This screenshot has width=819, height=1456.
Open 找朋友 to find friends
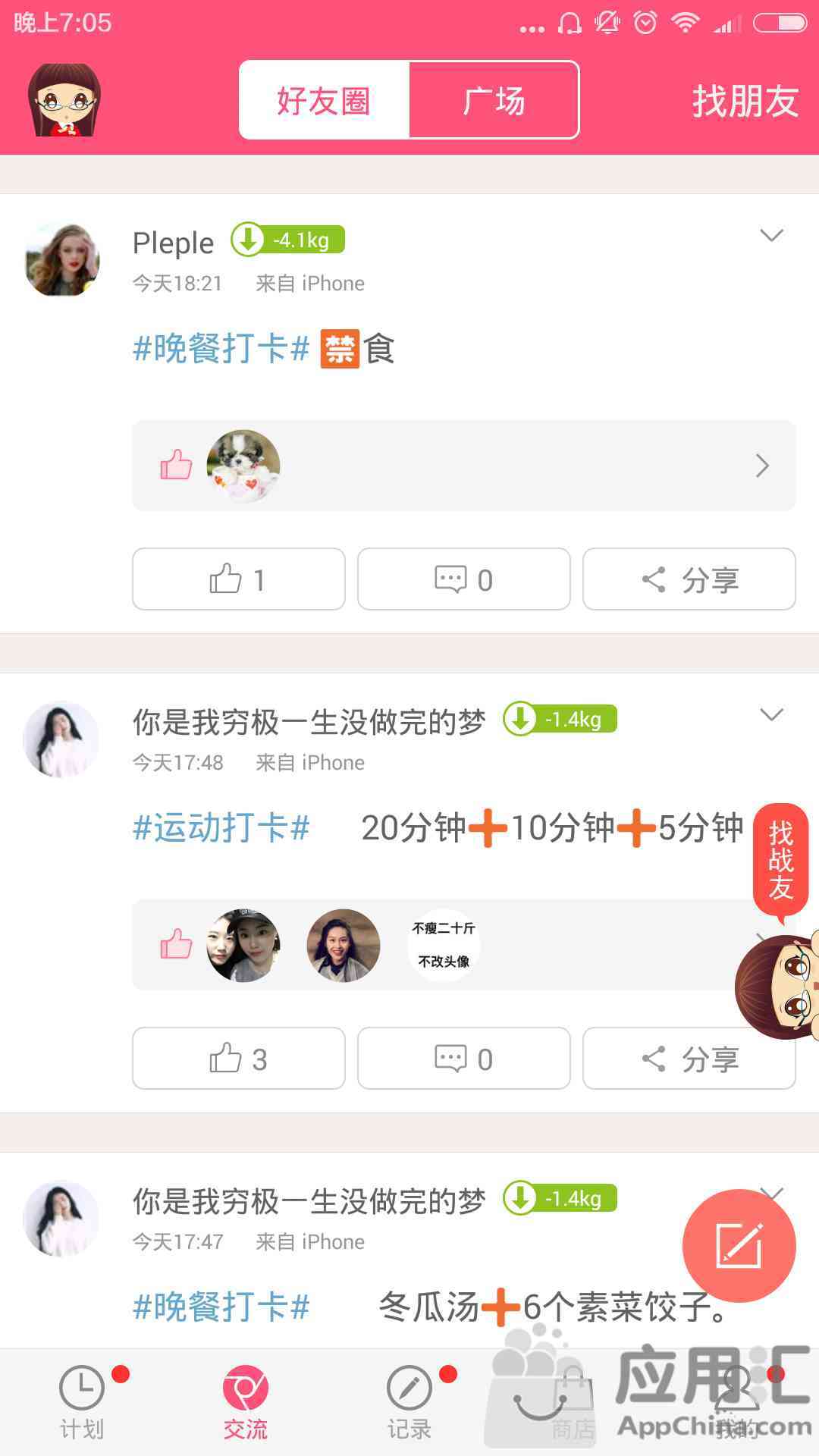point(745,101)
